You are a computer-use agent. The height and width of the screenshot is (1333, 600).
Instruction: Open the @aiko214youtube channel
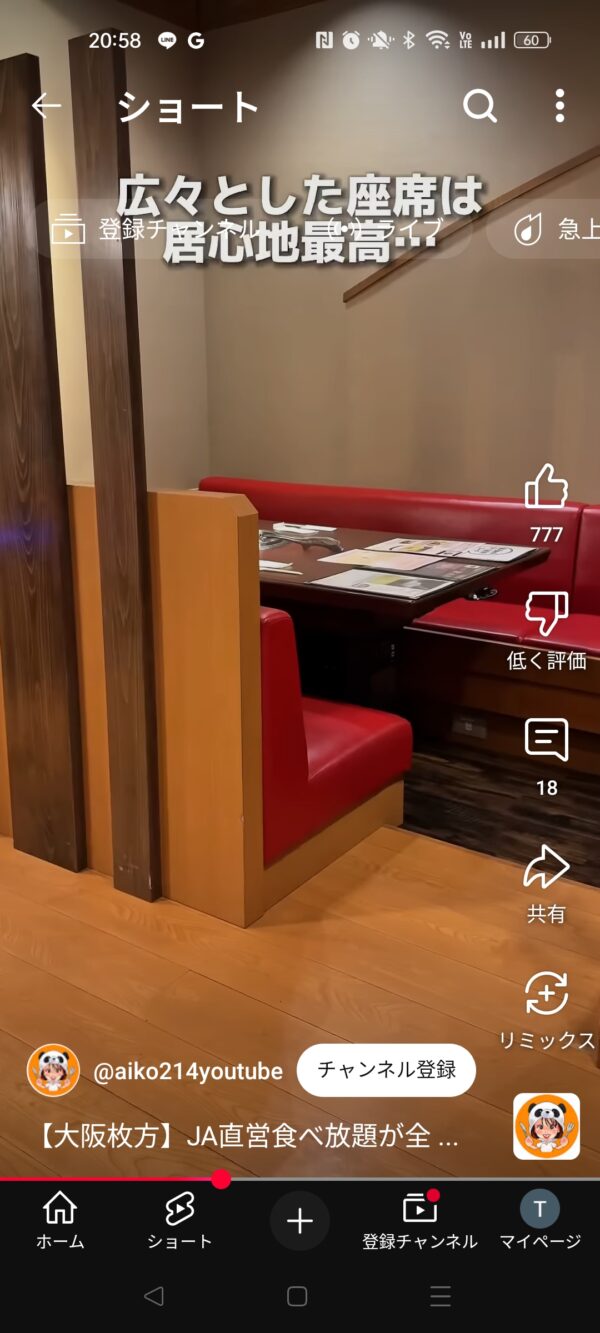click(187, 1071)
